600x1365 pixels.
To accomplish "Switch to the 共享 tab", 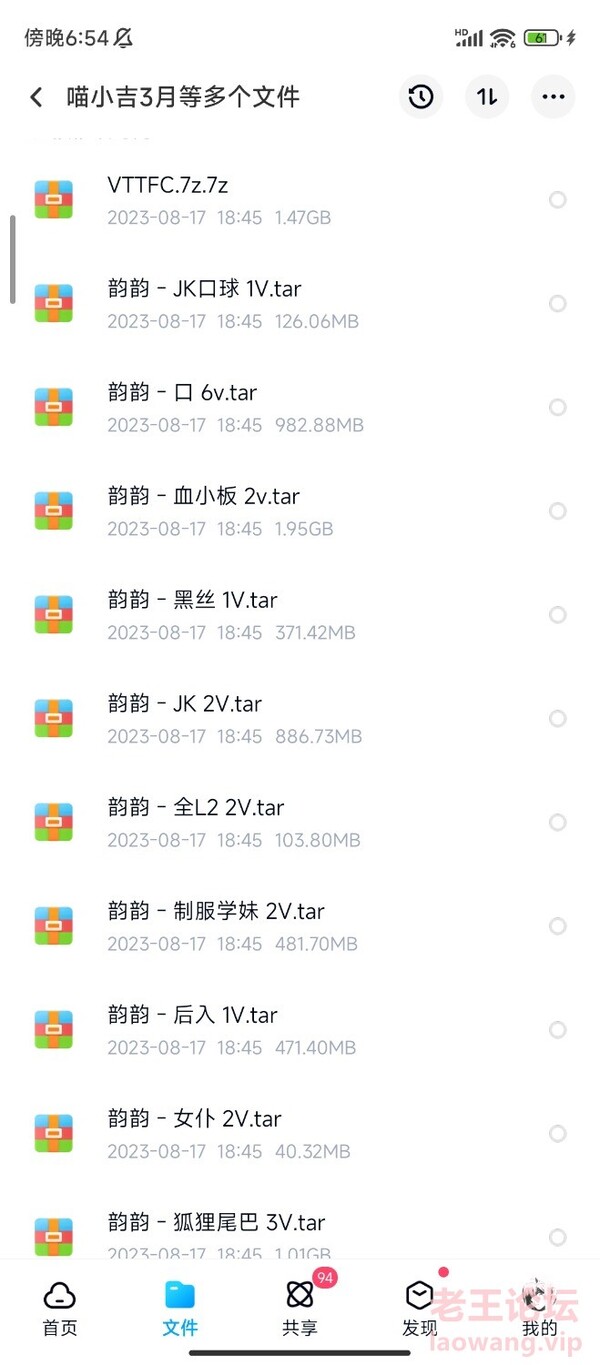I will pyautogui.click(x=300, y=1308).
